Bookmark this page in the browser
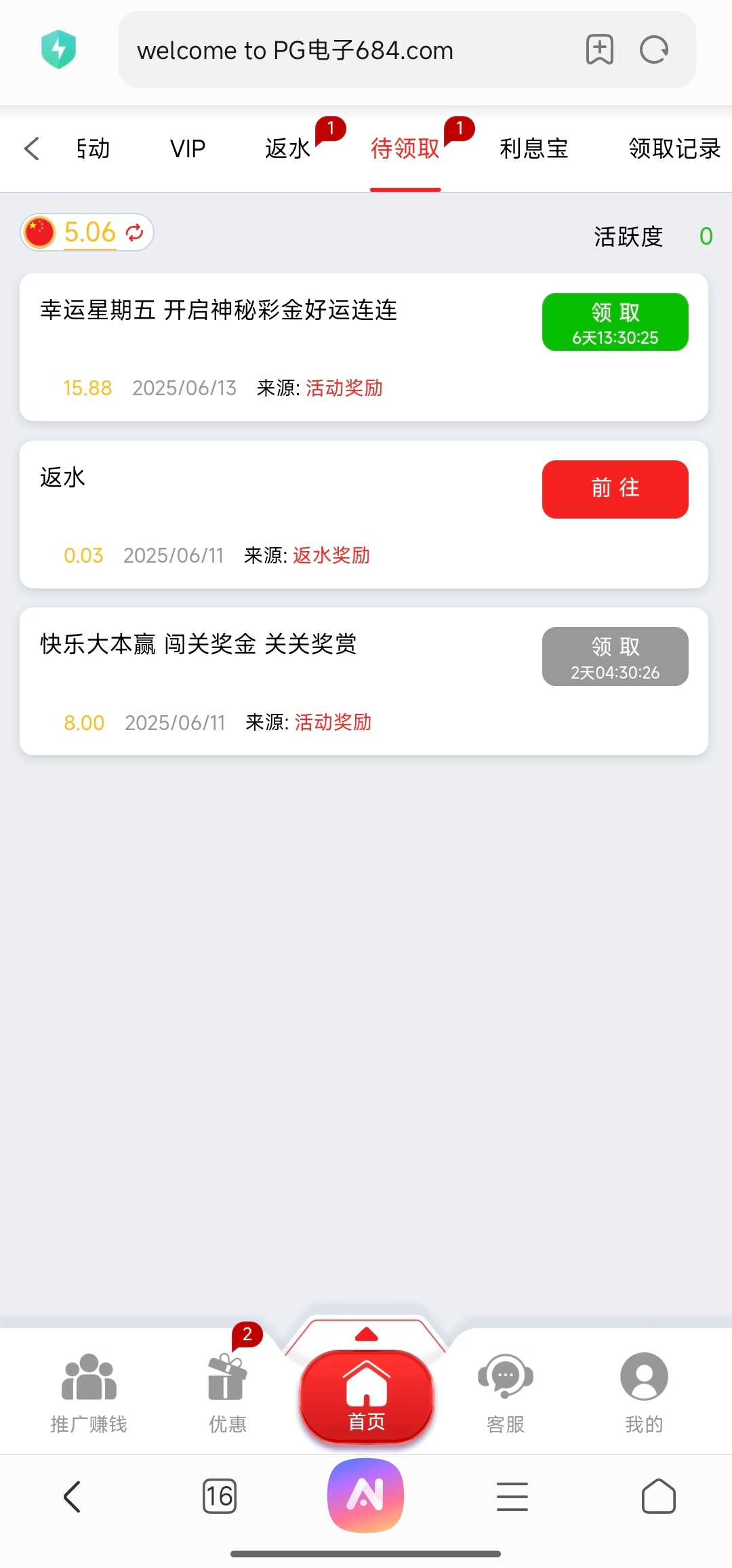Image resolution: width=732 pixels, height=1568 pixels. (599, 50)
